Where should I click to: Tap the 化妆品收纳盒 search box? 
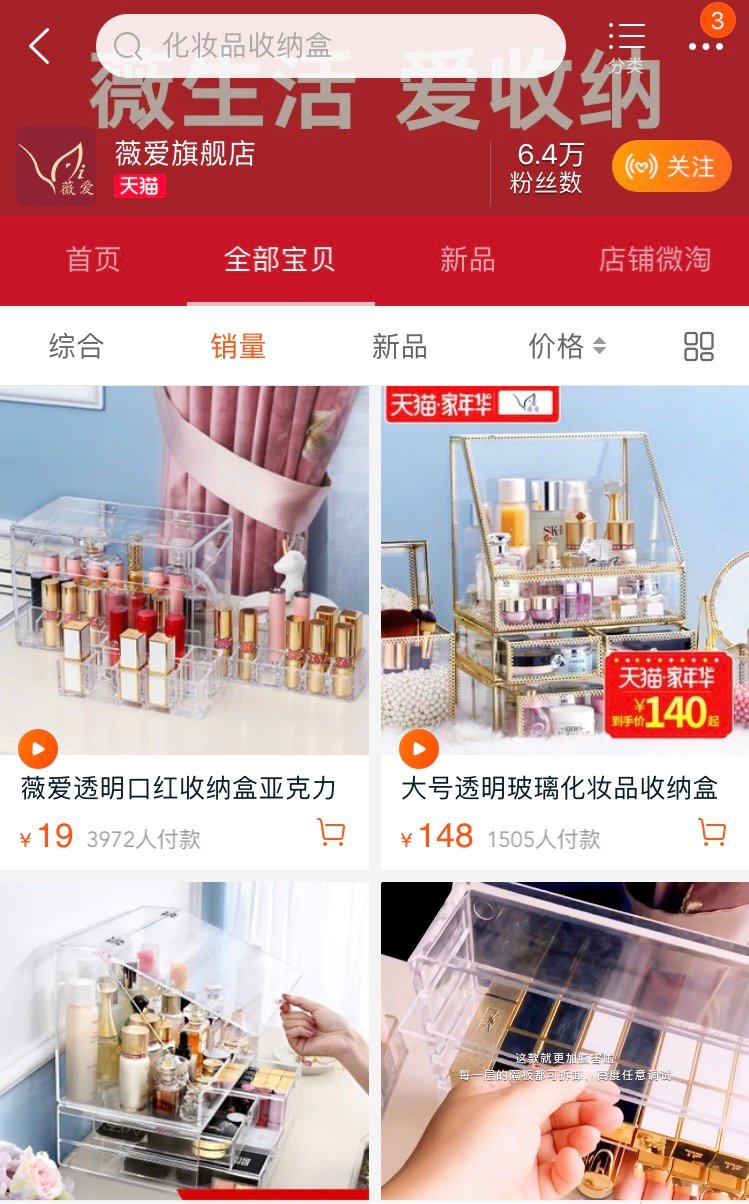330,46
